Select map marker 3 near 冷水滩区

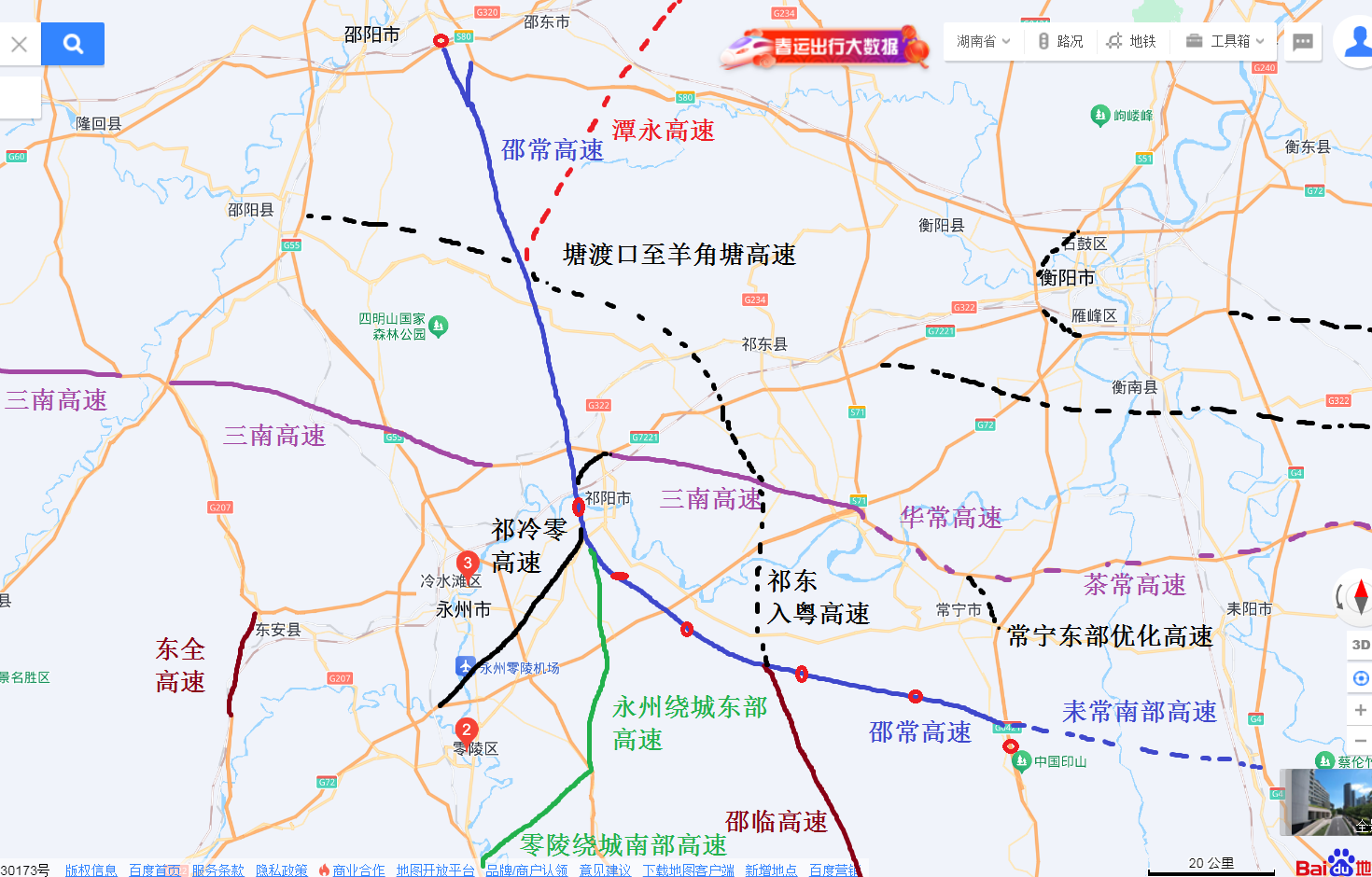(x=468, y=563)
